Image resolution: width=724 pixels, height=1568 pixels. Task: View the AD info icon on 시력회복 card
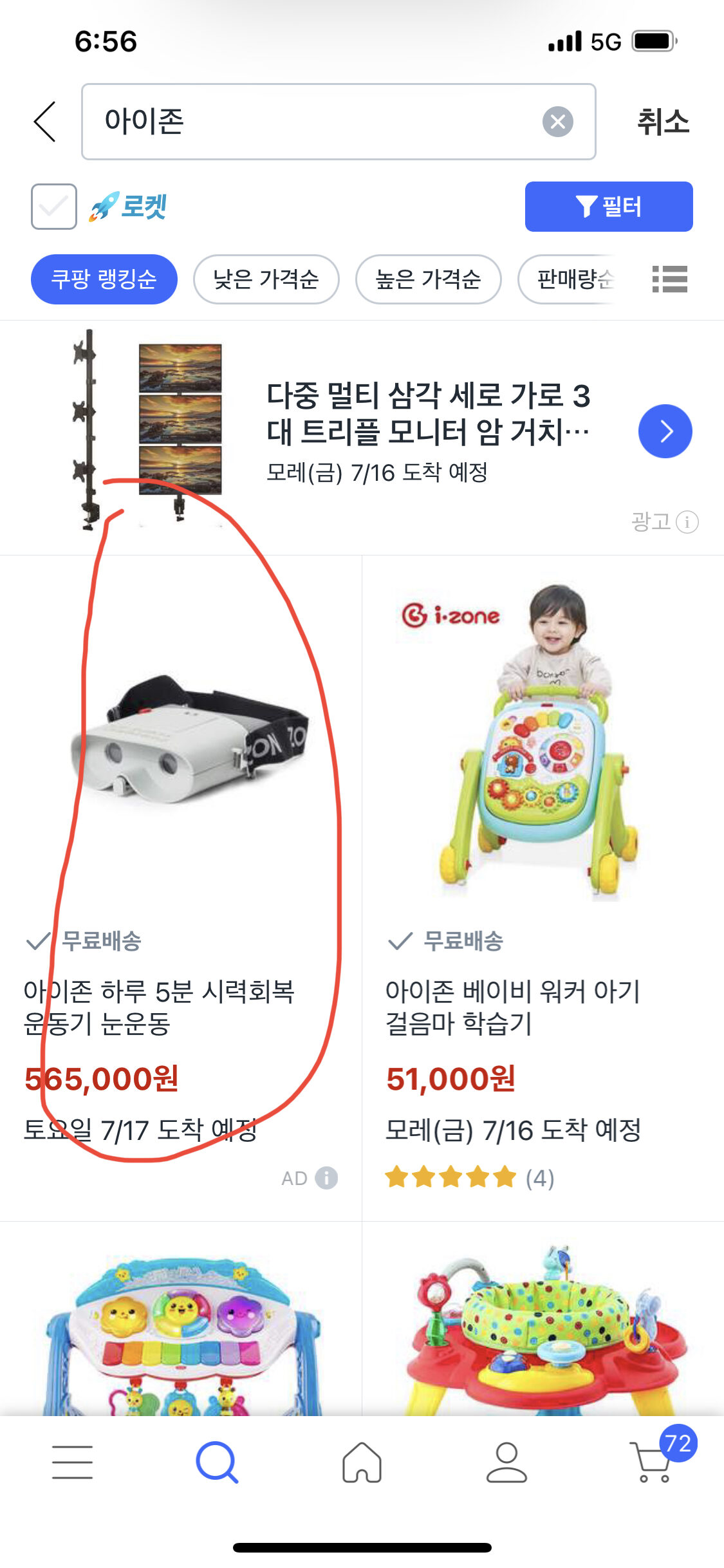(x=326, y=1178)
